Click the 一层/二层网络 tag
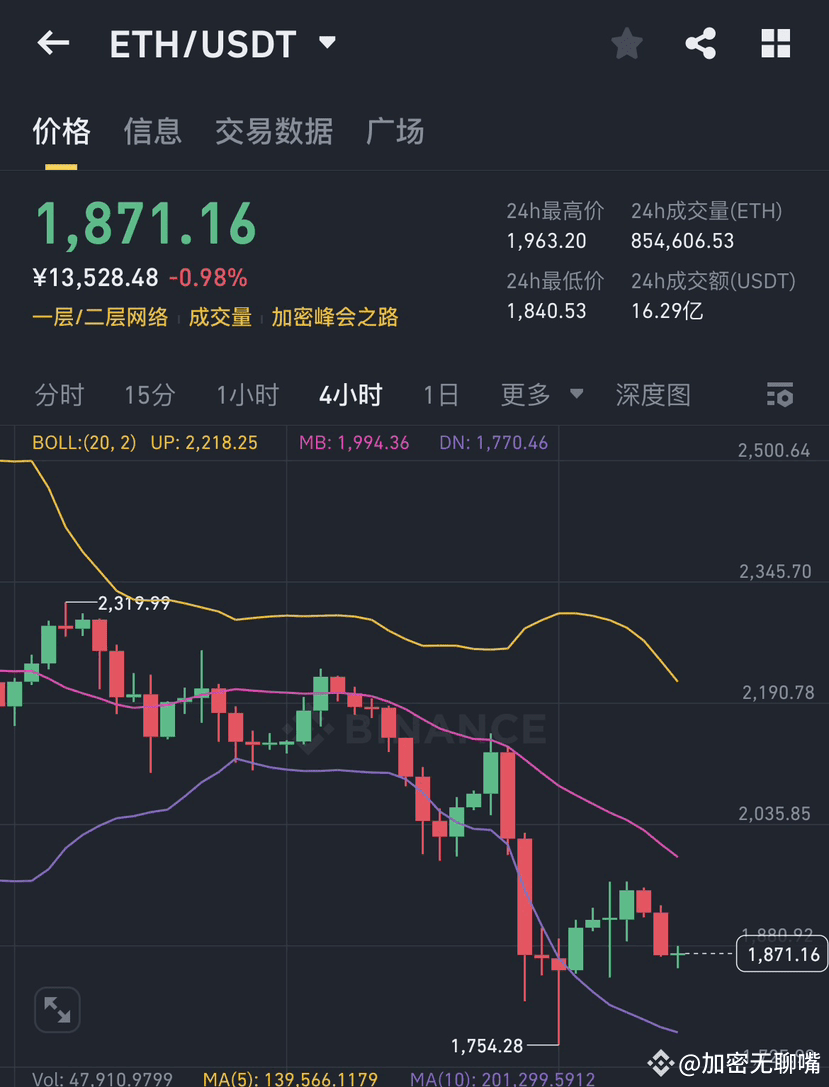Image resolution: width=829 pixels, height=1087 pixels. (x=100, y=319)
